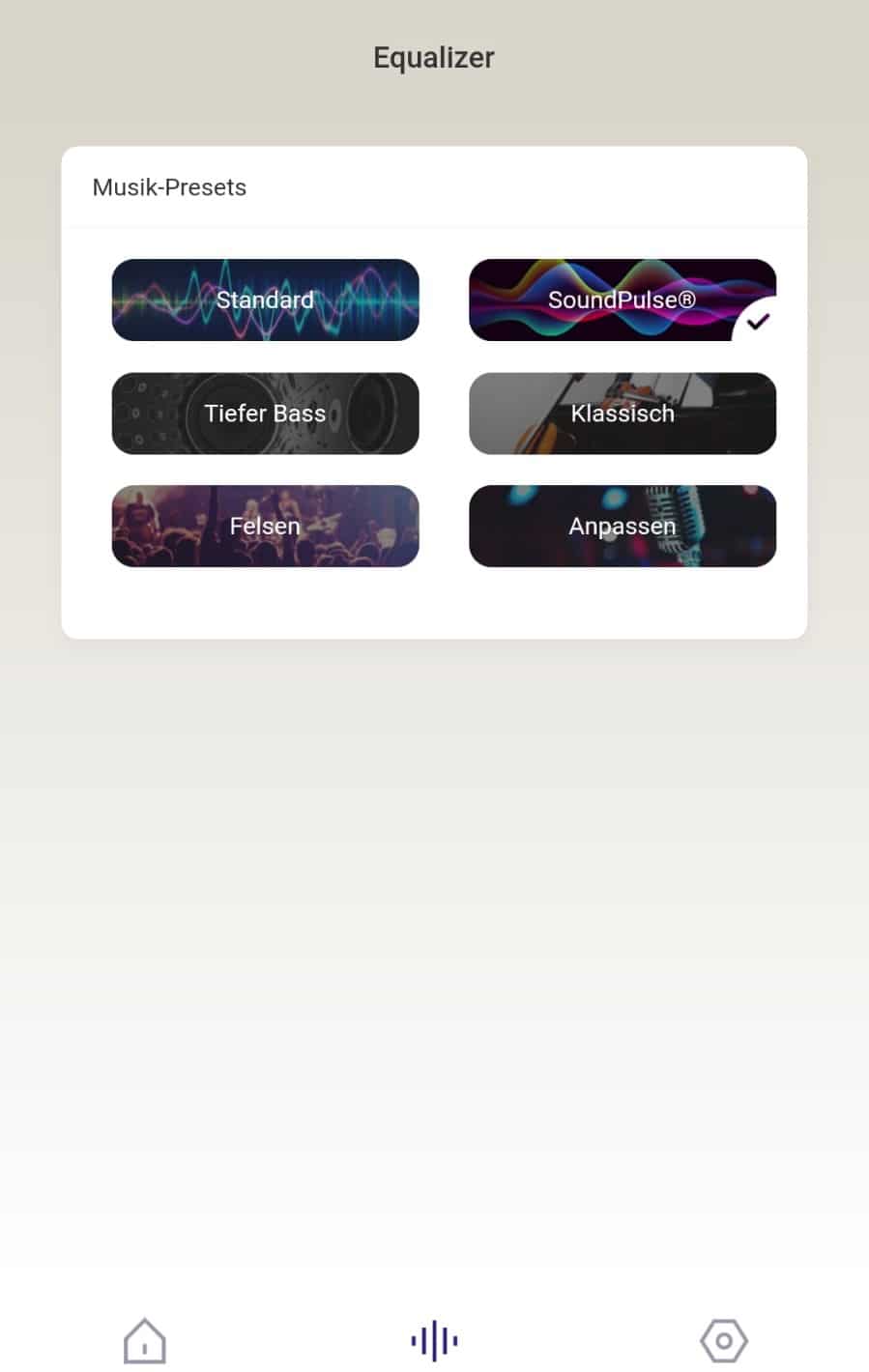Open the settings hexagon tab
The width and height of the screenshot is (869, 1372).
coord(723,1340)
